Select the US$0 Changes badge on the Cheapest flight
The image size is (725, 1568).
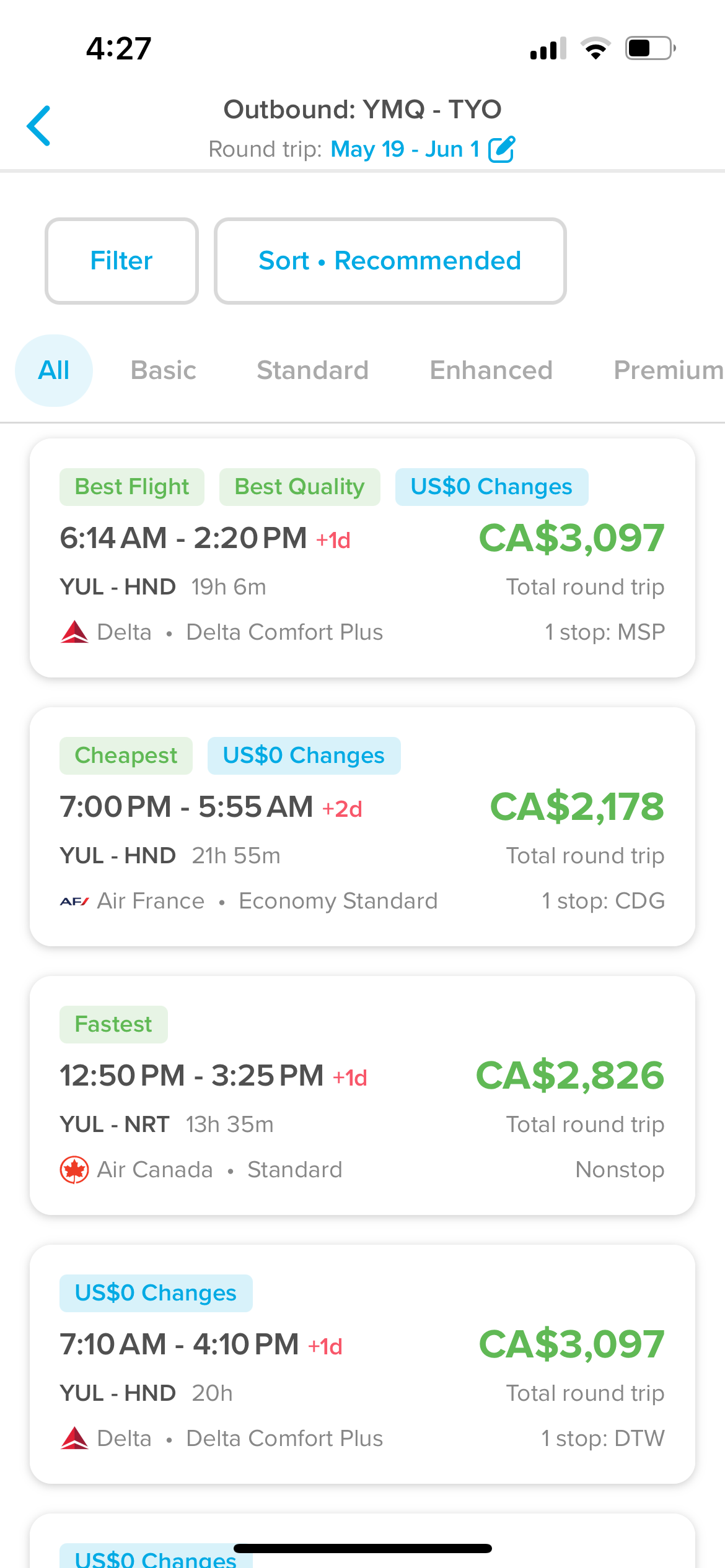click(303, 756)
